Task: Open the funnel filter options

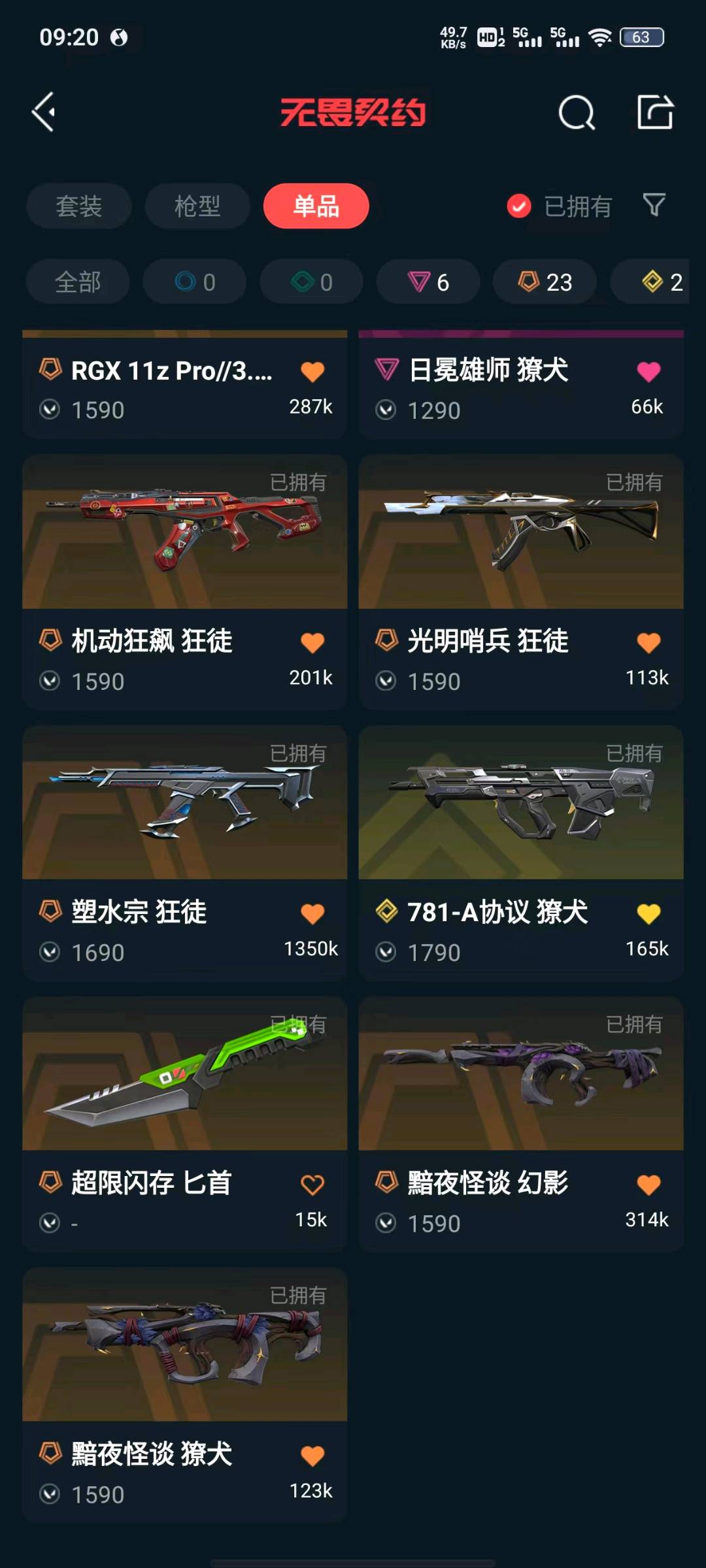Action: pyautogui.click(x=654, y=205)
